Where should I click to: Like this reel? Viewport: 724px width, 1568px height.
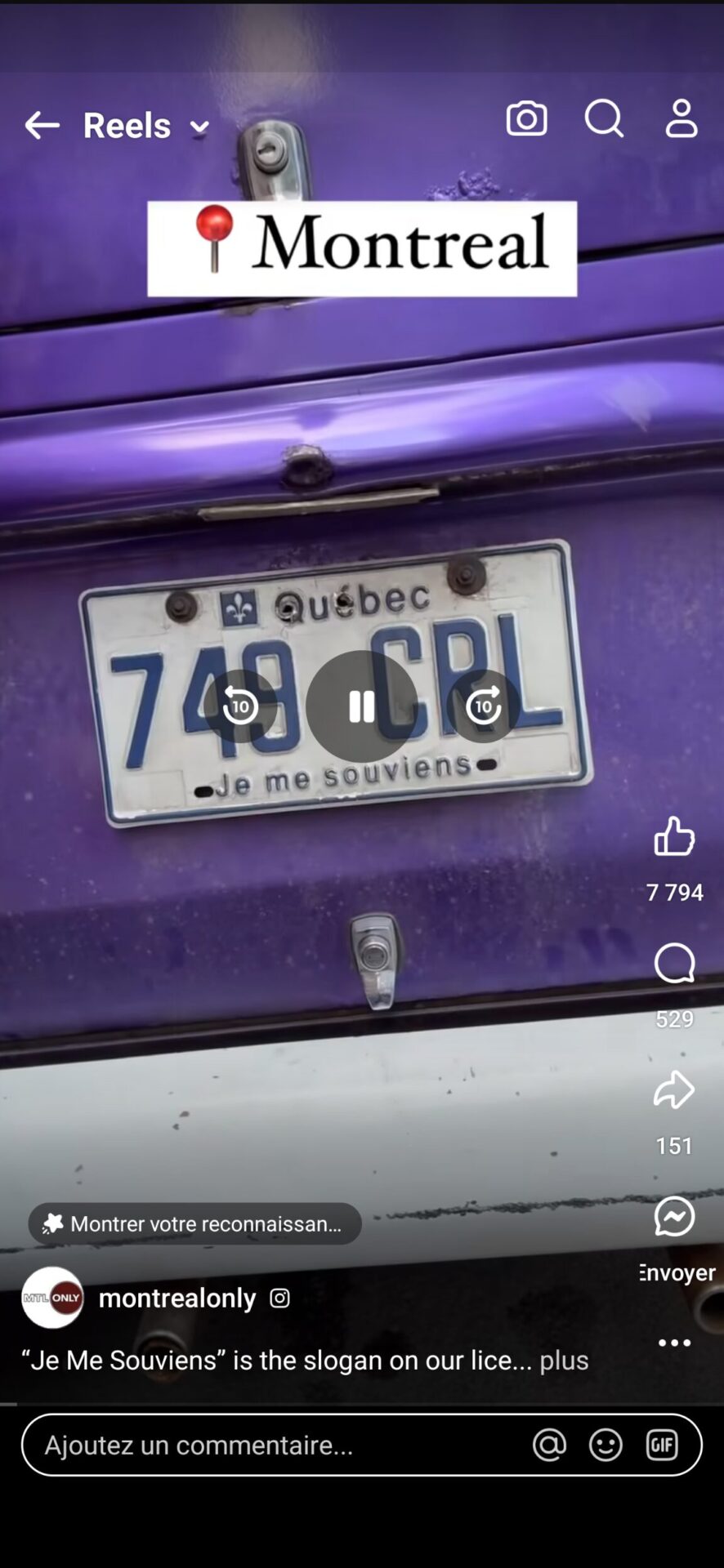(674, 836)
